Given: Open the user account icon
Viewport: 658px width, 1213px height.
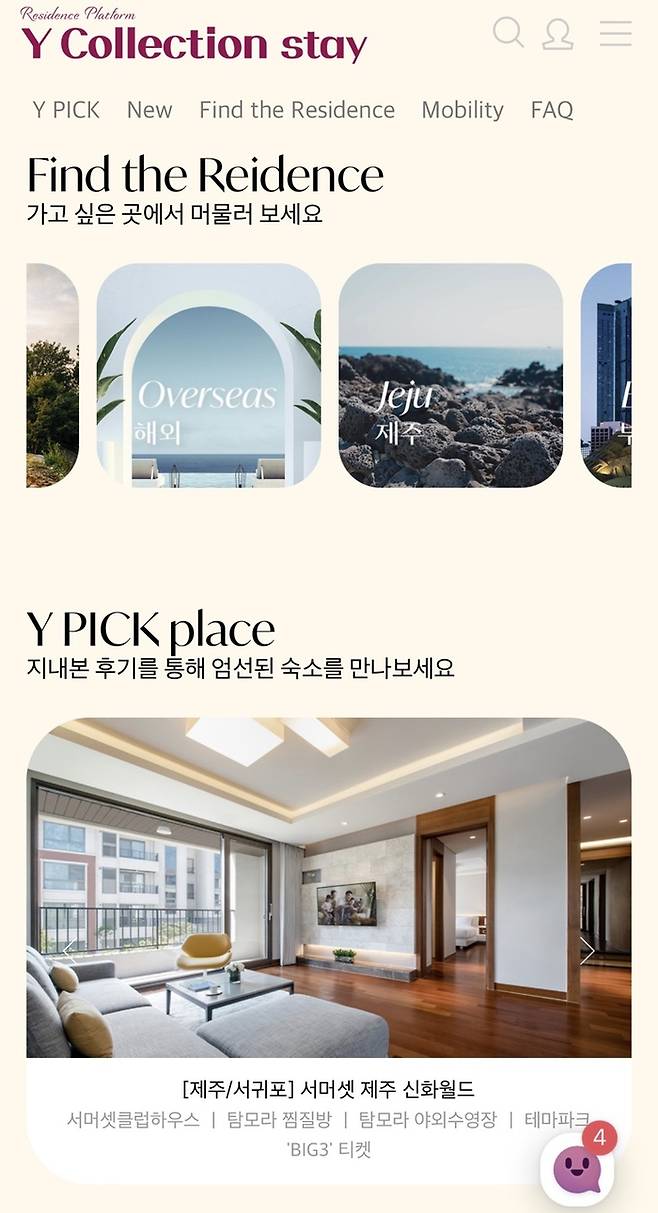Looking at the screenshot, I should [557, 33].
